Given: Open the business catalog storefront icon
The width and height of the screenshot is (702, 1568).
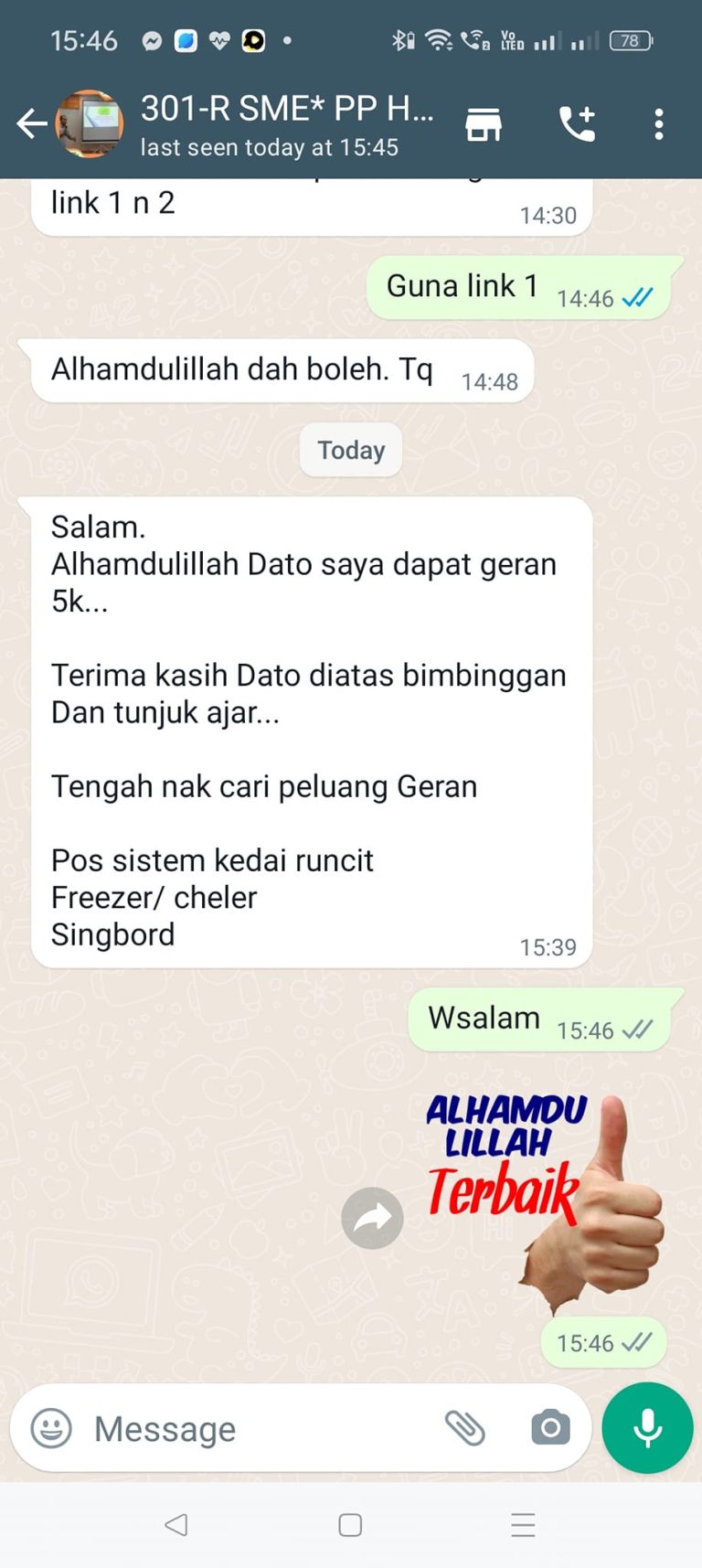Looking at the screenshot, I should pyautogui.click(x=484, y=123).
